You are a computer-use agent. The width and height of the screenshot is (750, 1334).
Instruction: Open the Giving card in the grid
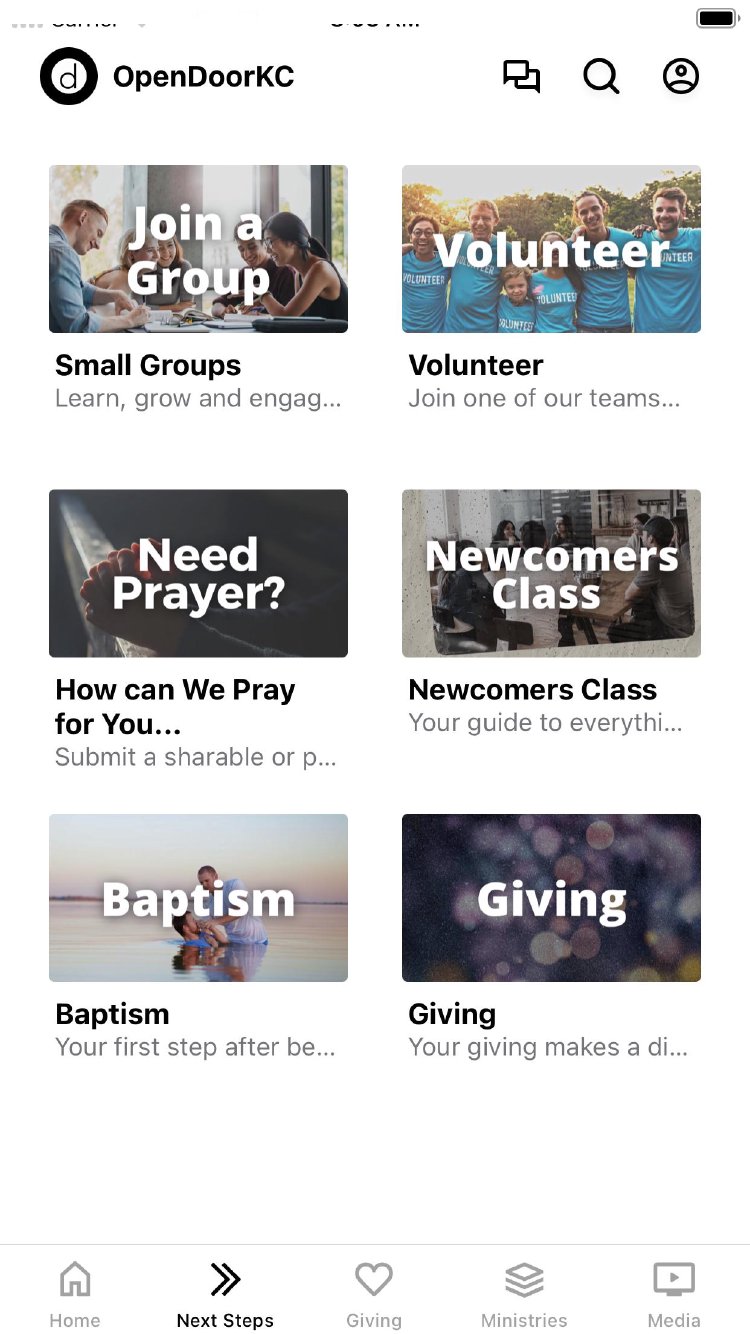(x=551, y=898)
